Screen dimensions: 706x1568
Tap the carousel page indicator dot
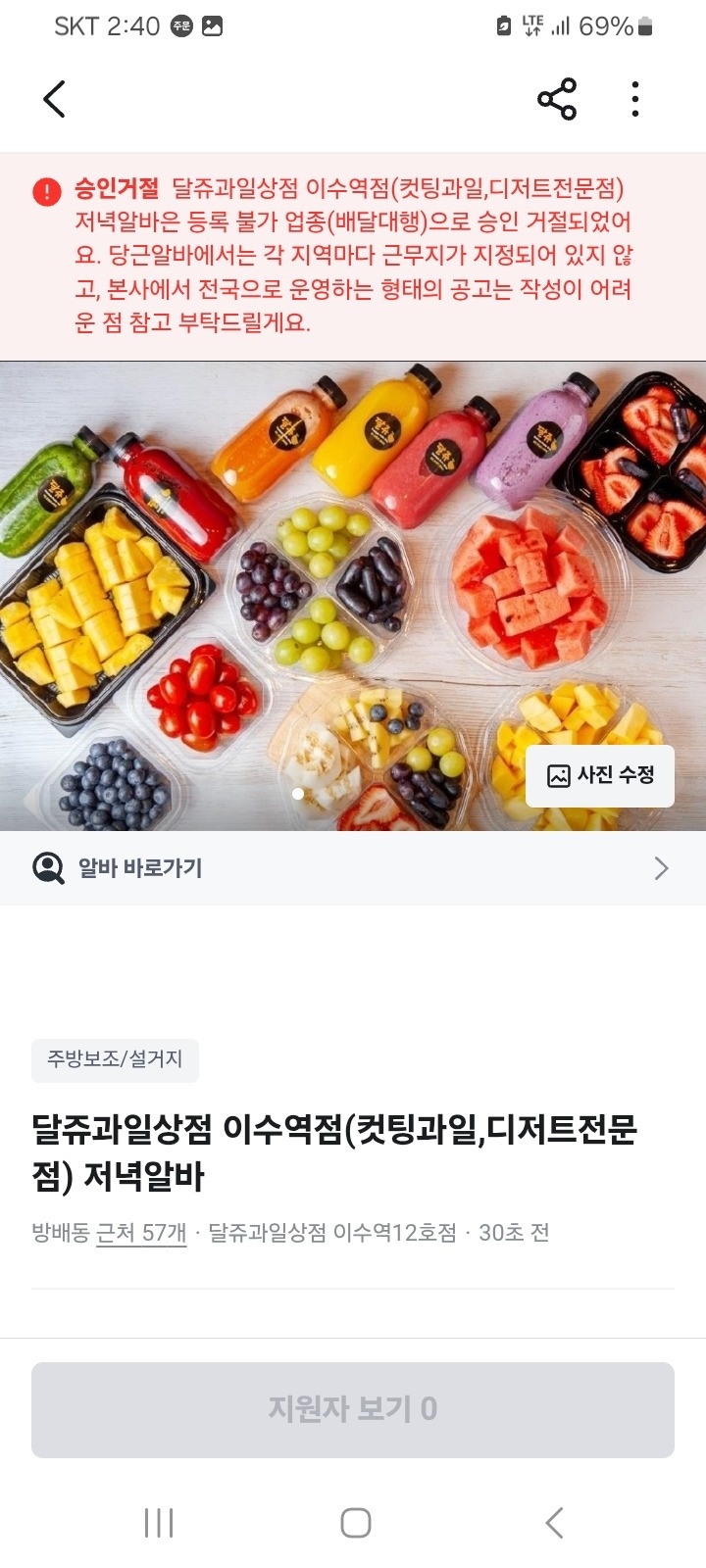pos(295,796)
